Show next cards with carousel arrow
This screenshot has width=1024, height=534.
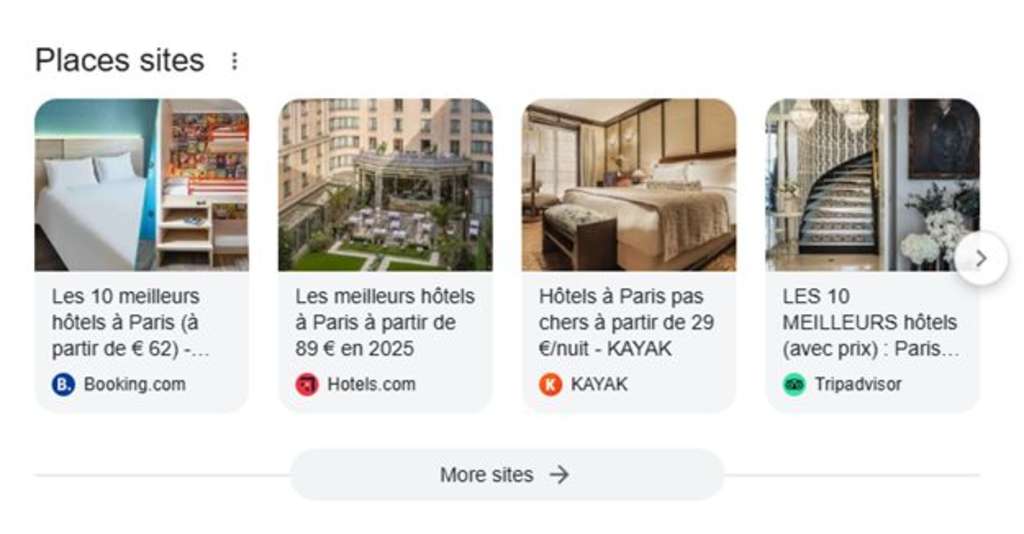[x=980, y=258]
